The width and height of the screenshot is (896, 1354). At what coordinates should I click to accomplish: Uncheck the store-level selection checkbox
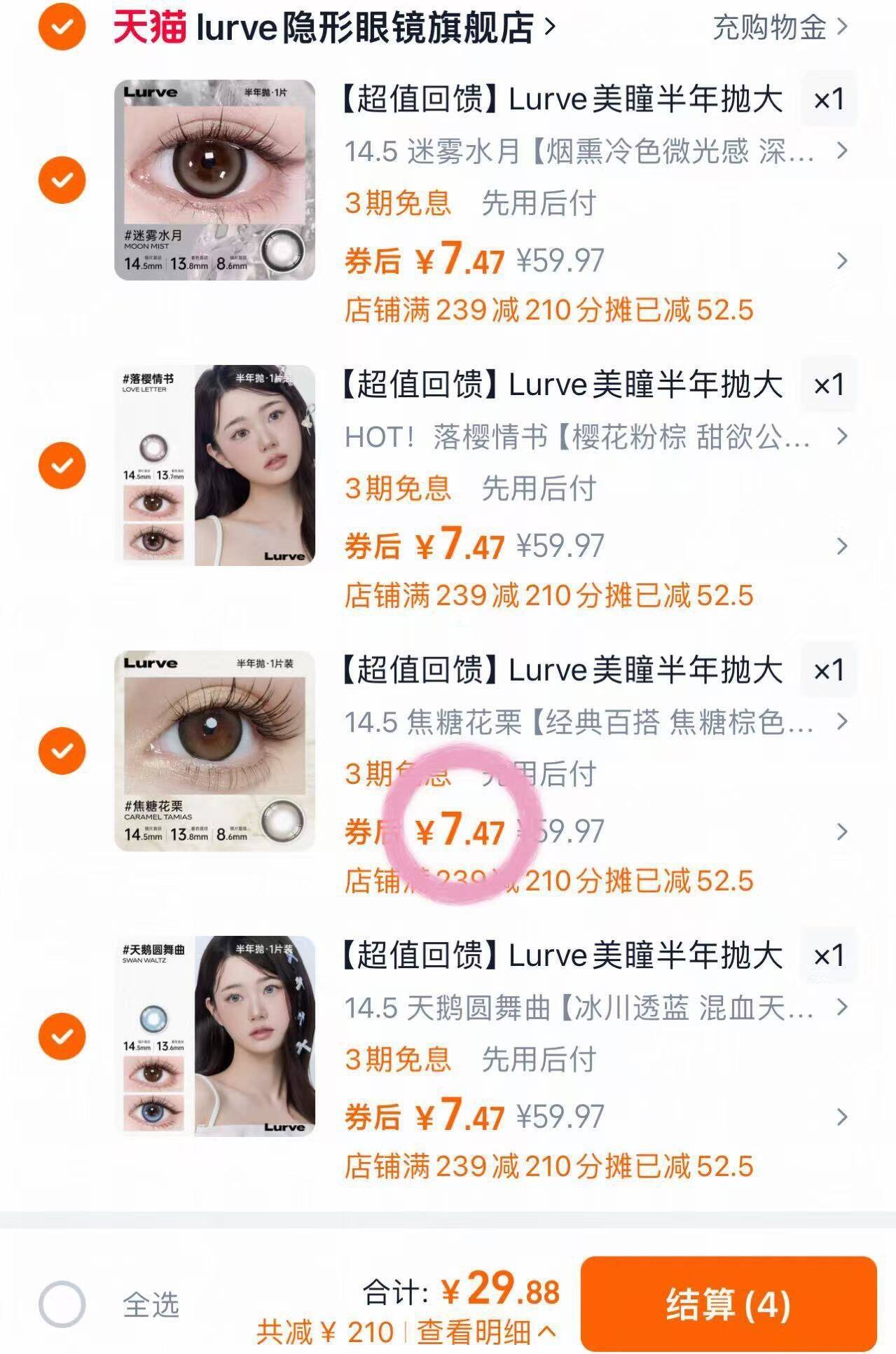(x=62, y=28)
